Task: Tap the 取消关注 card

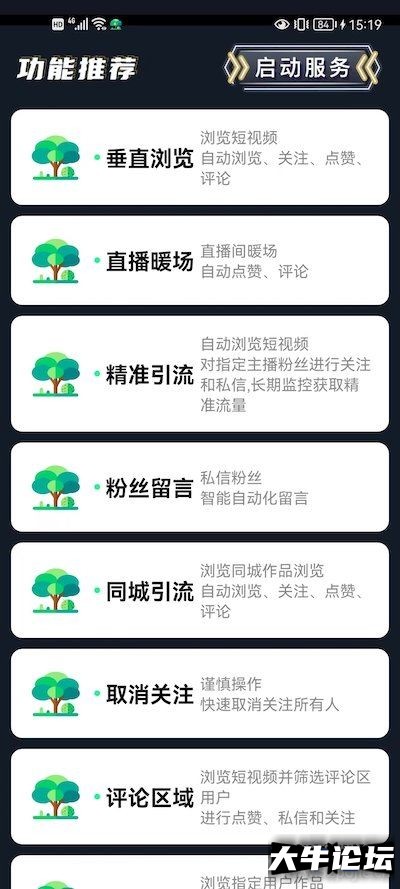Action: pos(200,693)
